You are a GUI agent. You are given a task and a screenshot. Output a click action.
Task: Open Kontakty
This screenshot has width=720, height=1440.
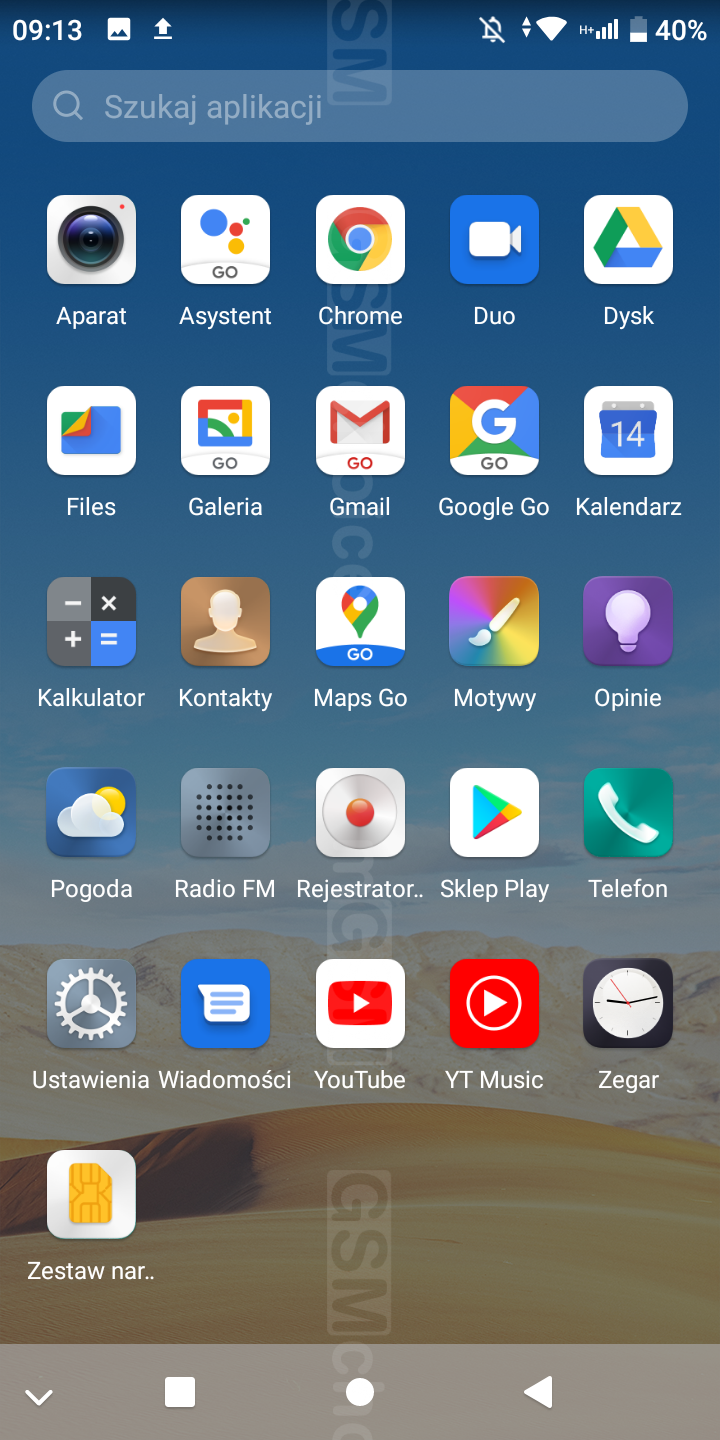click(225, 622)
